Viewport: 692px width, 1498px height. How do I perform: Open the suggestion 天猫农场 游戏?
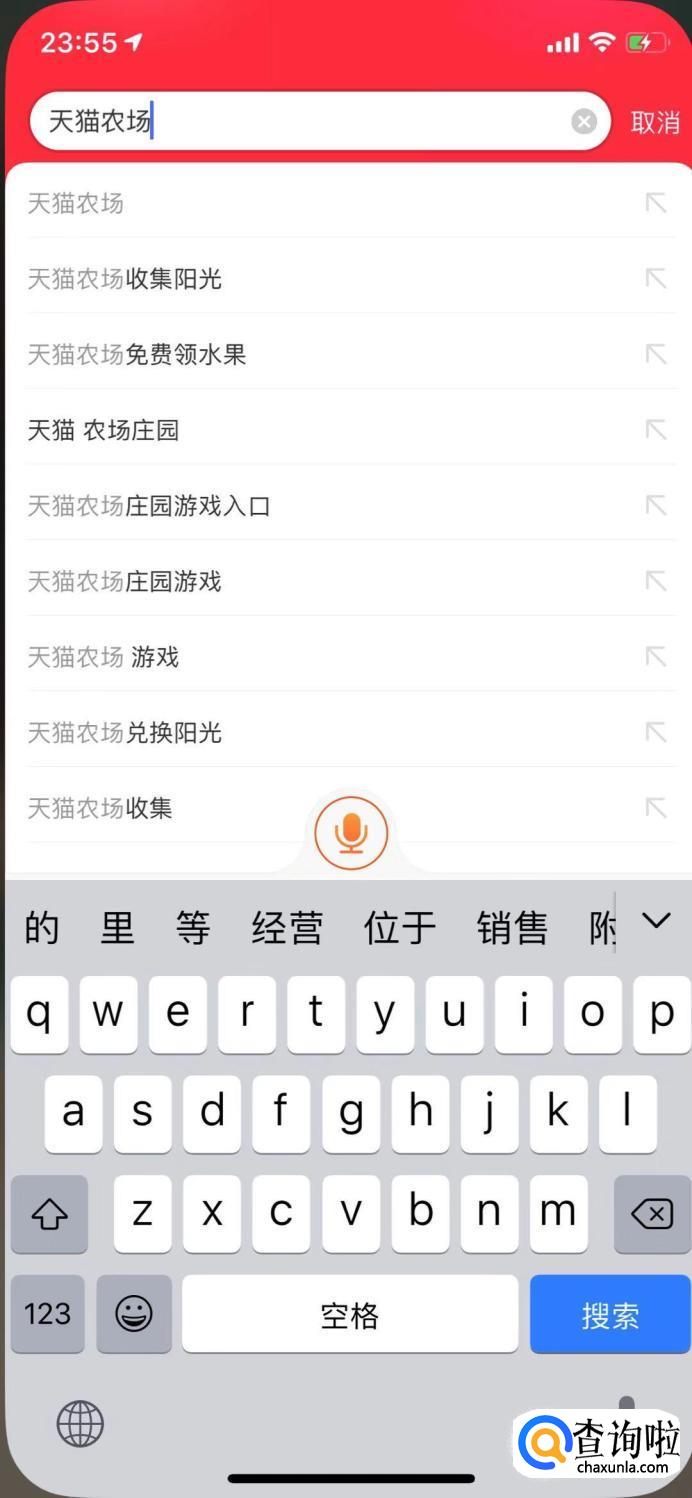tap(350, 657)
